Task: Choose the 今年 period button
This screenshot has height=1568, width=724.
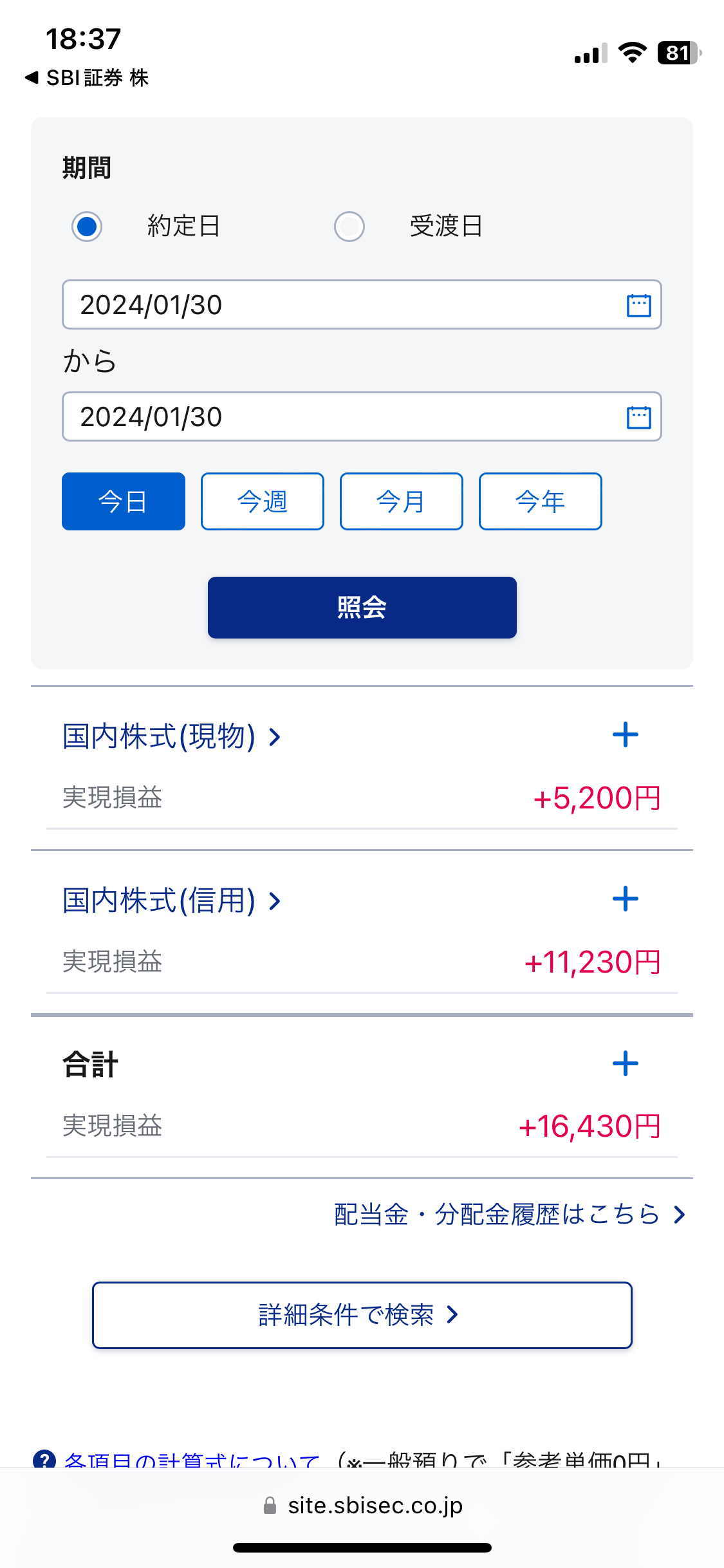Action: [x=541, y=501]
